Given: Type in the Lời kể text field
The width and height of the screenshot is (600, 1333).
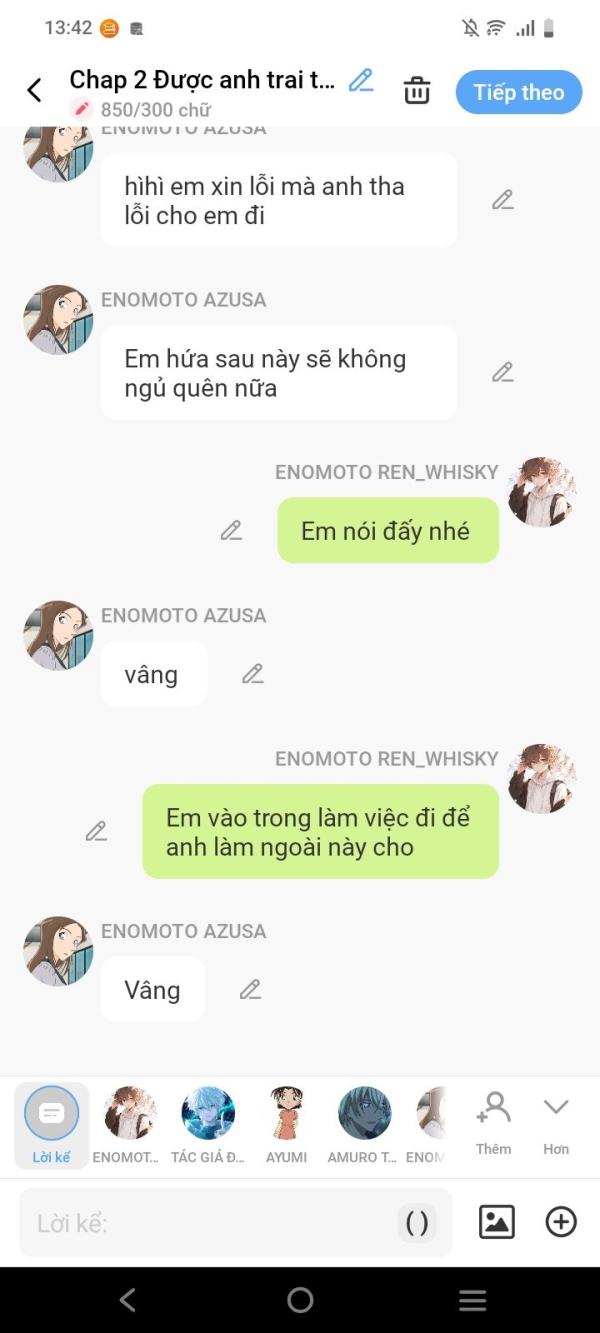Looking at the screenshot, I should [210, 1223].
